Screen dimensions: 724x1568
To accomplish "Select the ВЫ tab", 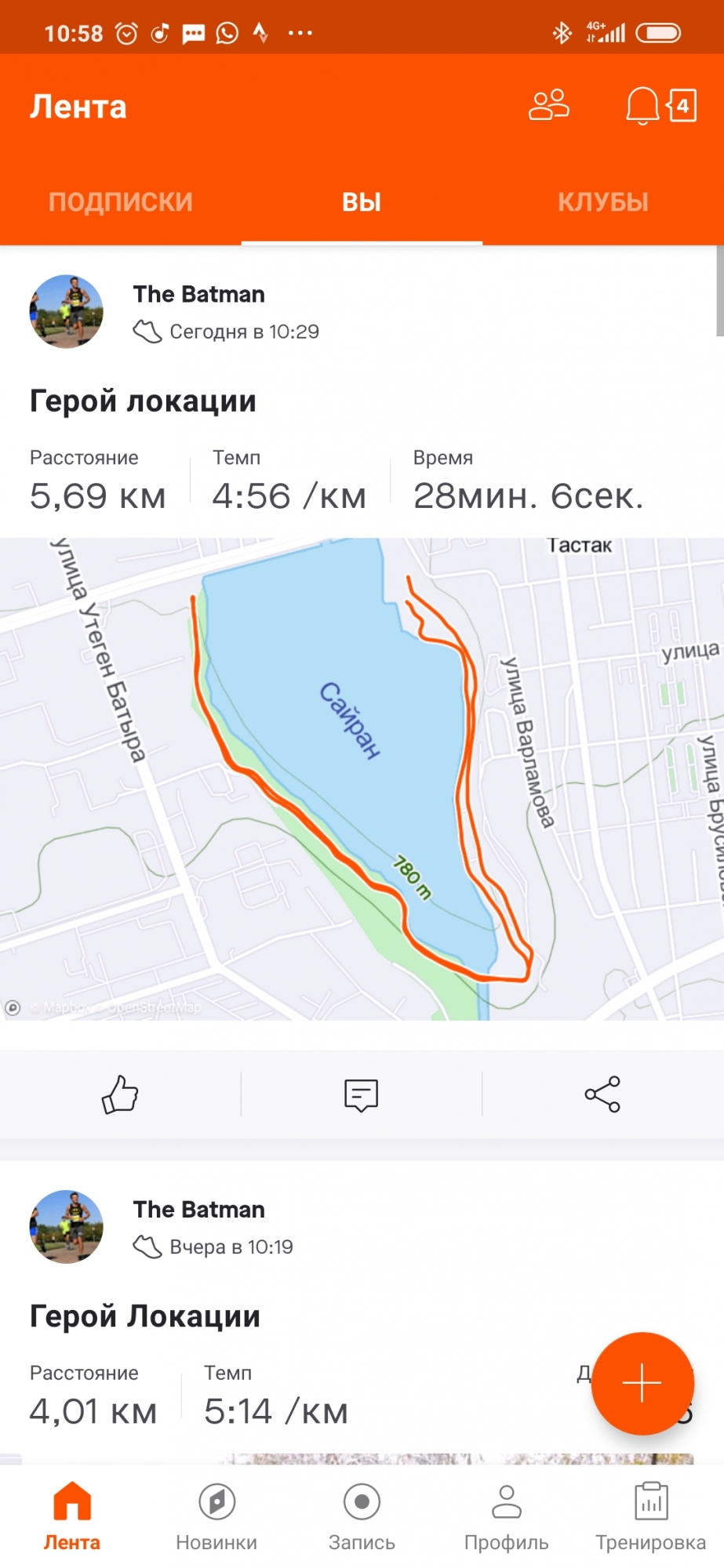I will coord(362,202).
